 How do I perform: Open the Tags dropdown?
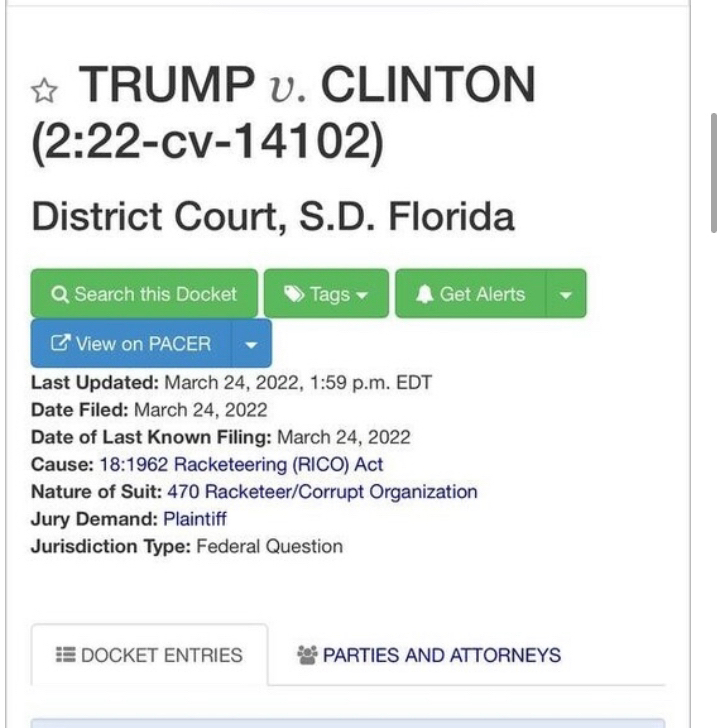point(326,294)
